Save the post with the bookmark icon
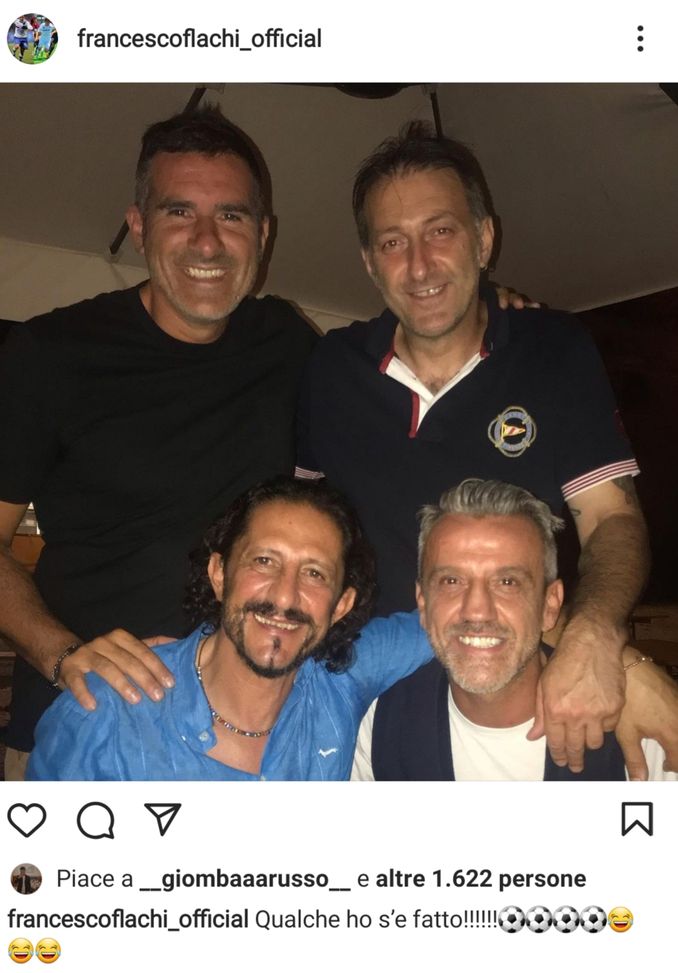 [637, 819]
